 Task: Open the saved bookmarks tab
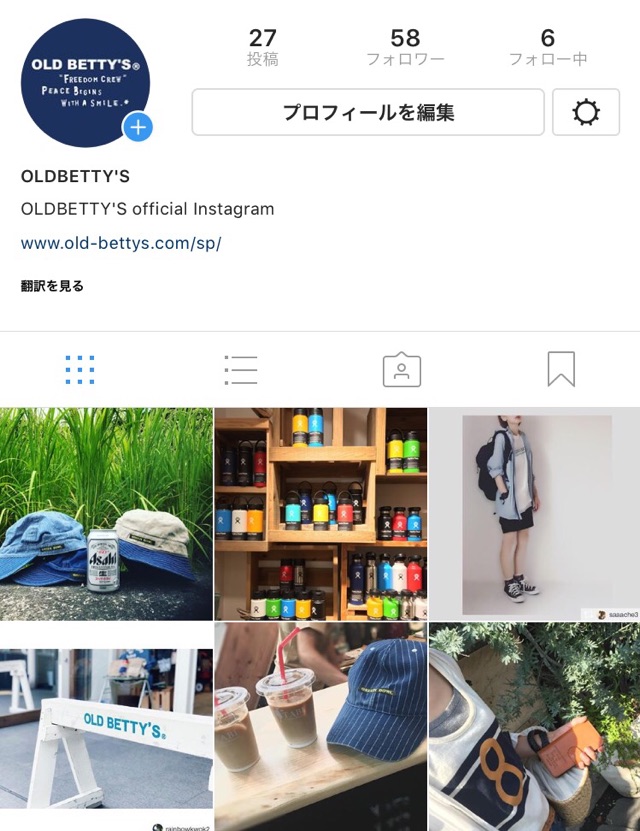pos(561,370)
